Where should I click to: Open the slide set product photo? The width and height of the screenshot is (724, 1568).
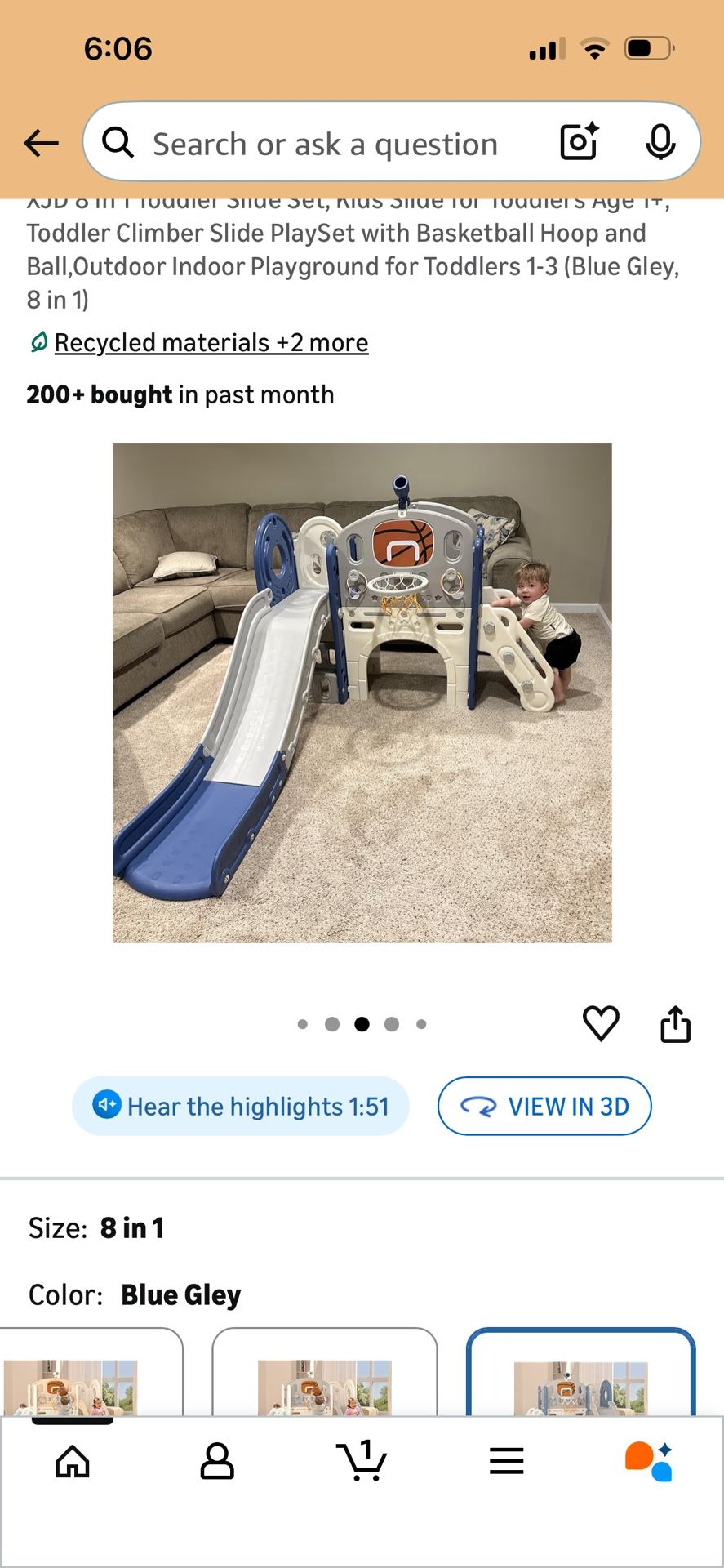pyautogui.click(x=362, y=693)
